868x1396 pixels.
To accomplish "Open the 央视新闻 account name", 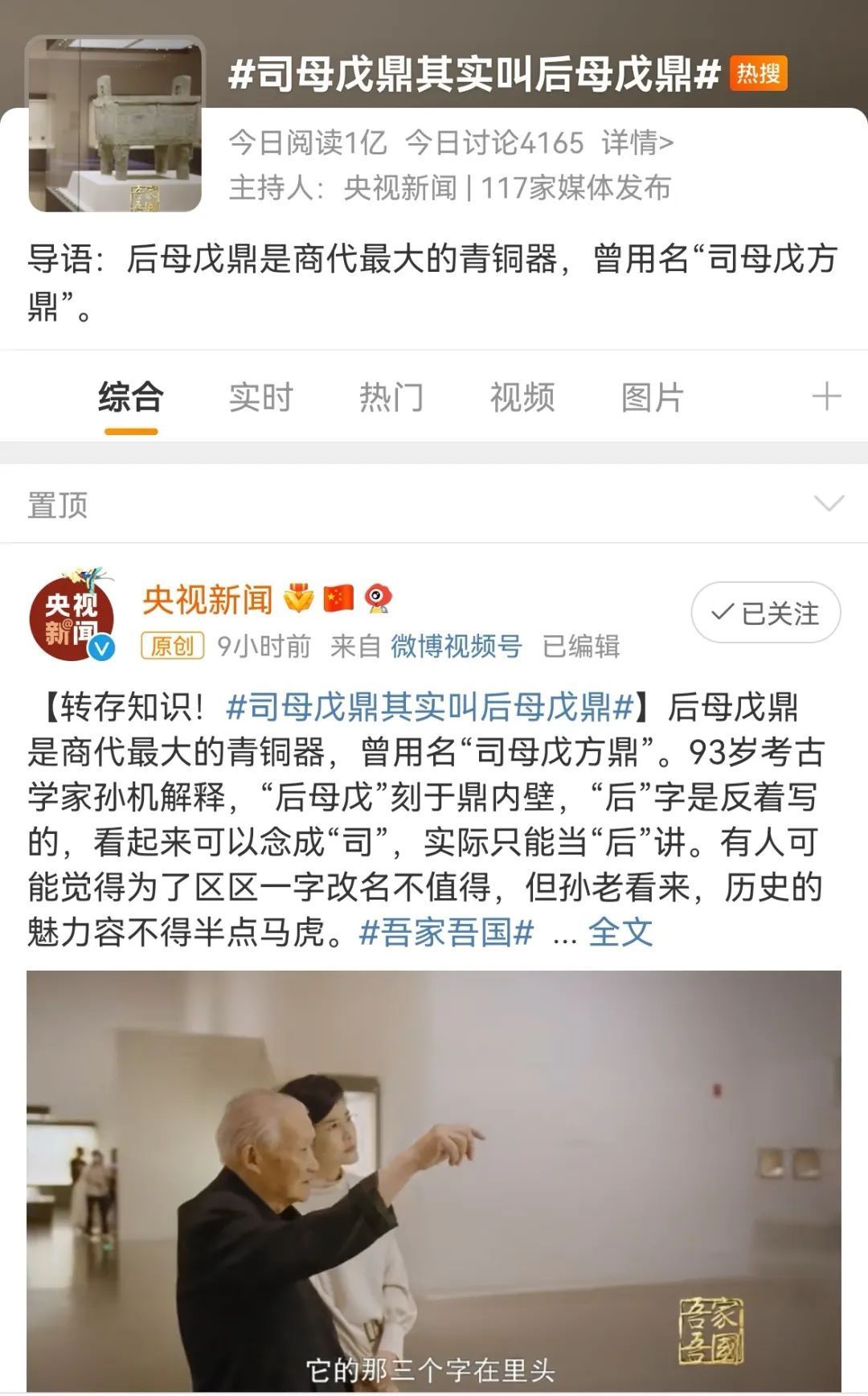I will tap(207, 600).
